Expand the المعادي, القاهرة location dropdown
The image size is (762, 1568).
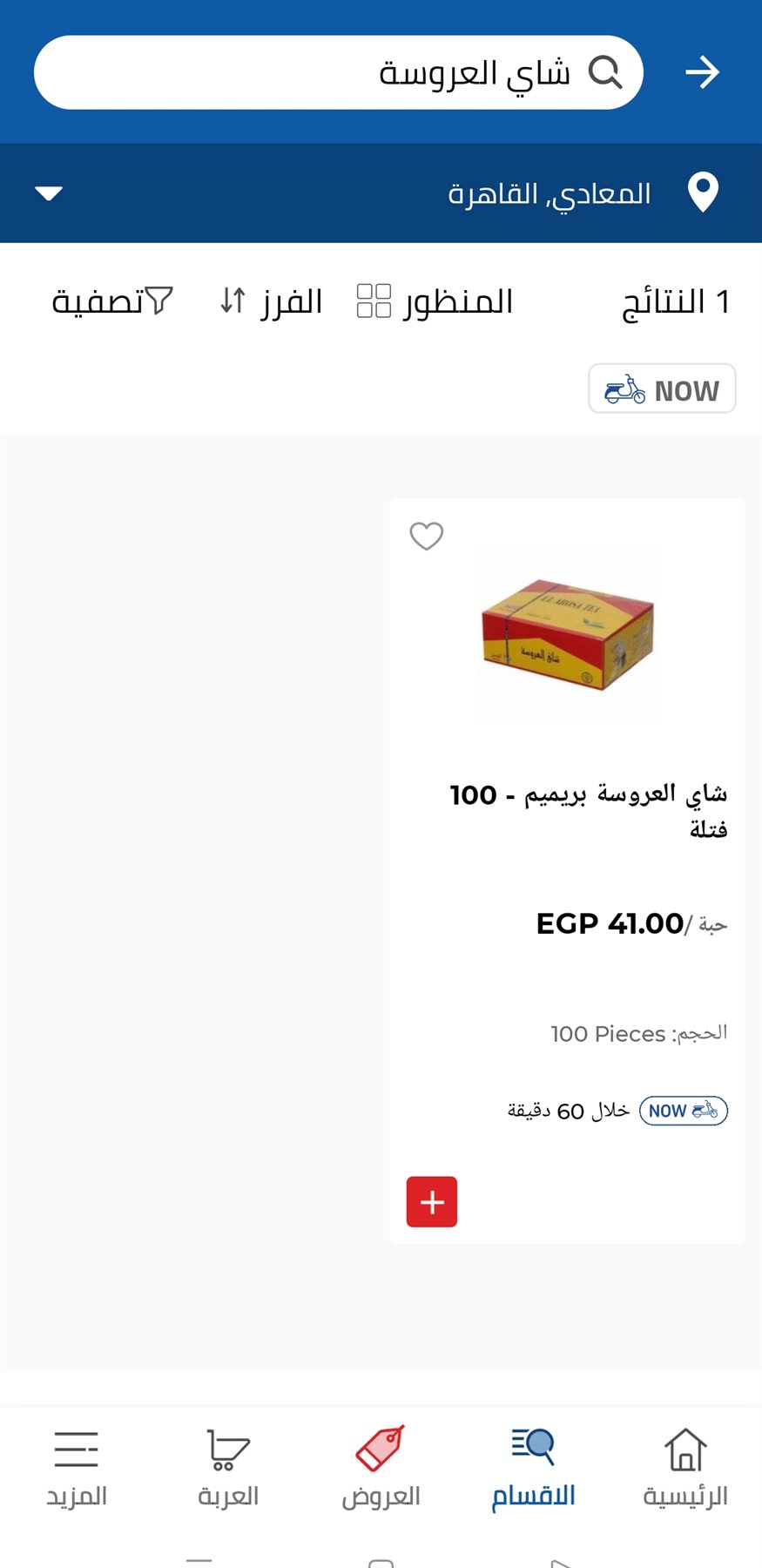tap(49, 193)
